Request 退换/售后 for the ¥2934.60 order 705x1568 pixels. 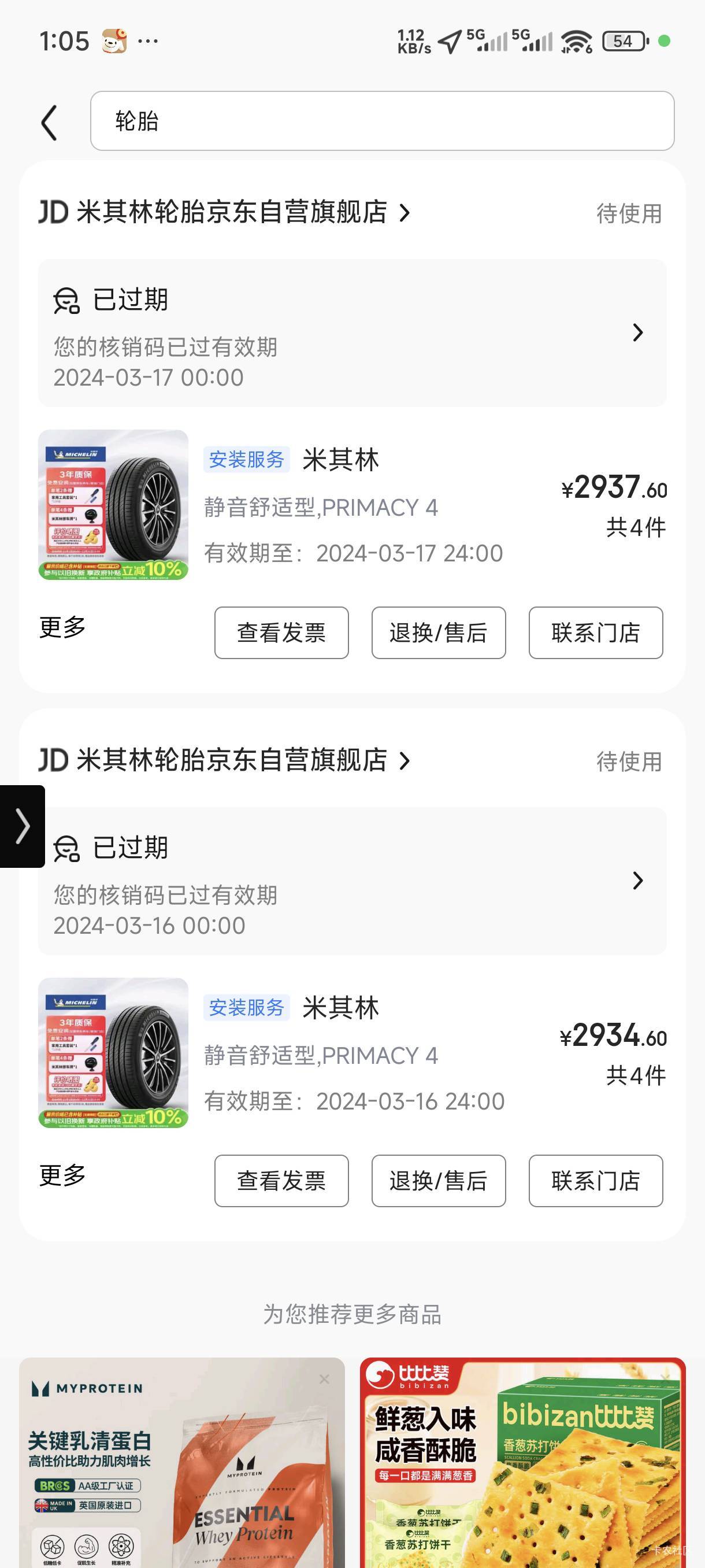(439, 1181)
